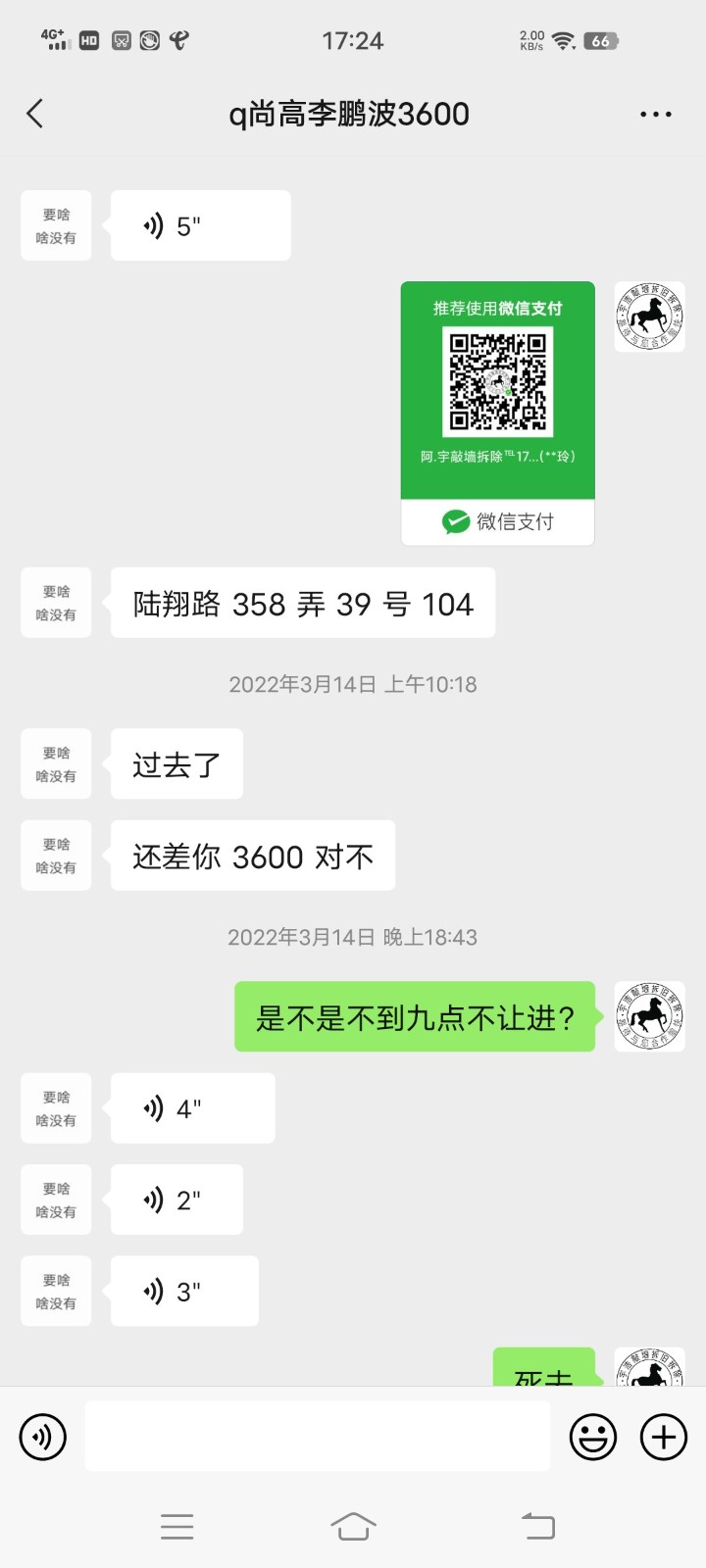Open the emoji picker
706x1568 pixels.
pyautogui.click(x=593, y=1437)
